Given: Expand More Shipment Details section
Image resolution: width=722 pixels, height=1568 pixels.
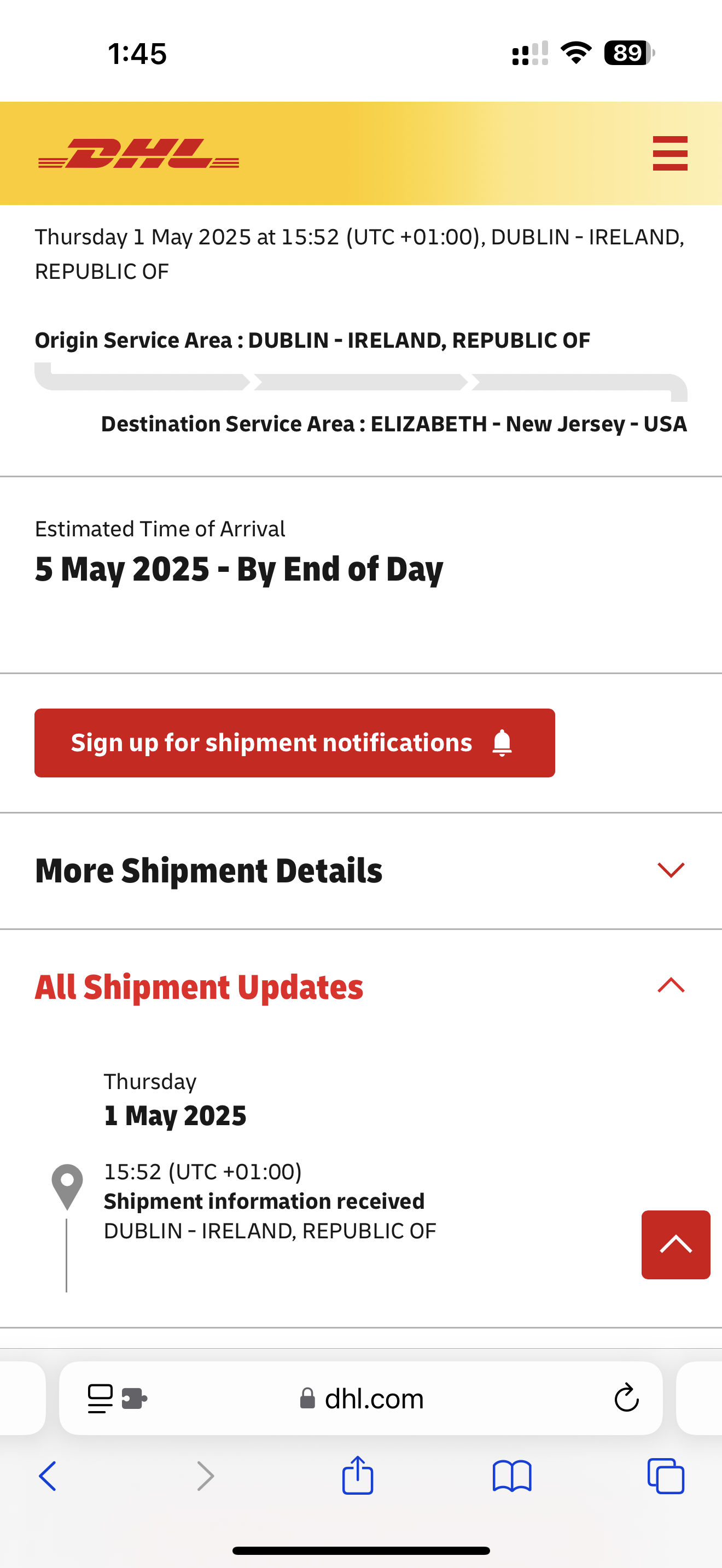Looking at the screenshot, I should [x=361, y=870].
